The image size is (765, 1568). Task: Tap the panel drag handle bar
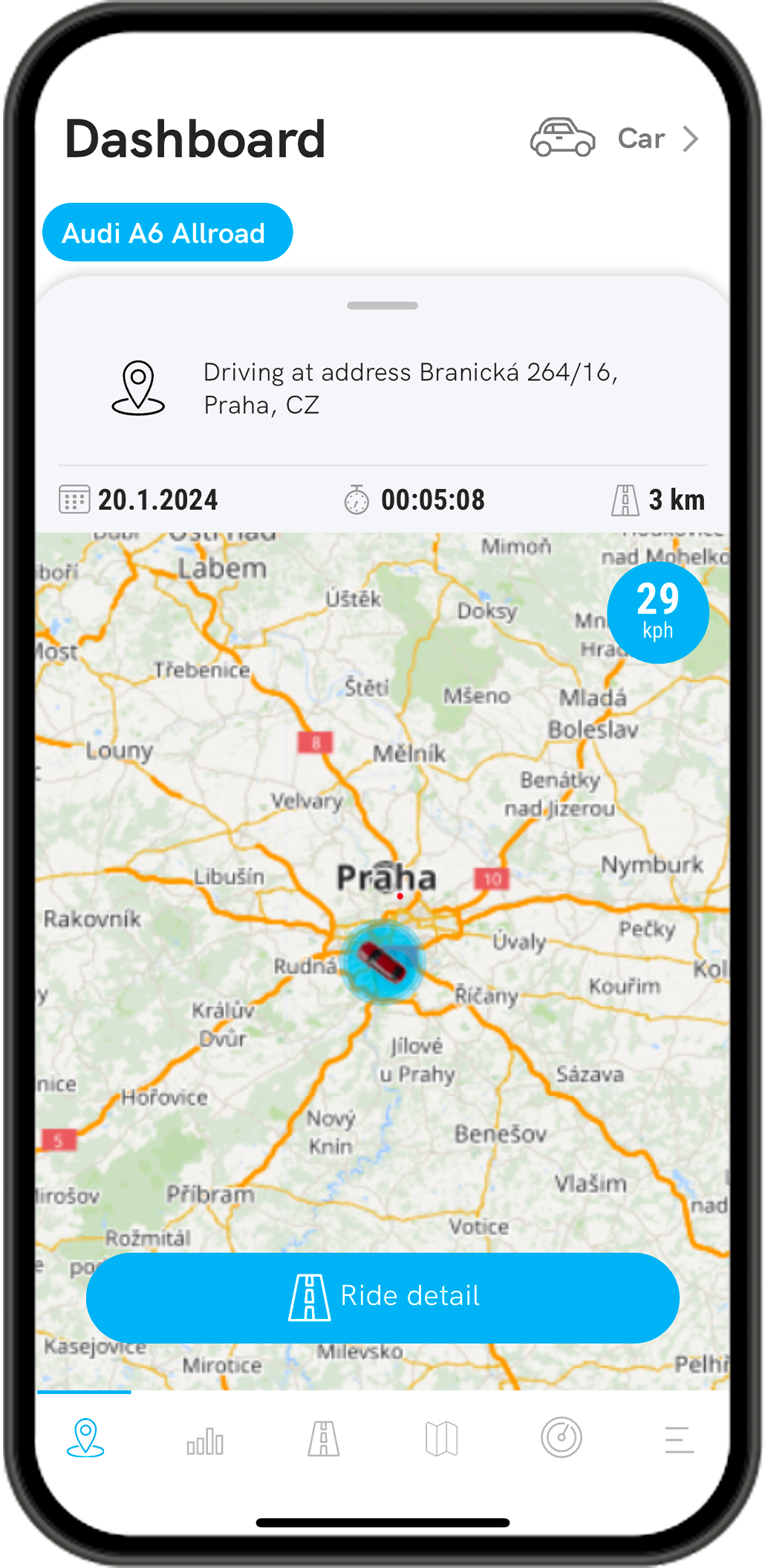tap(382, 305)
